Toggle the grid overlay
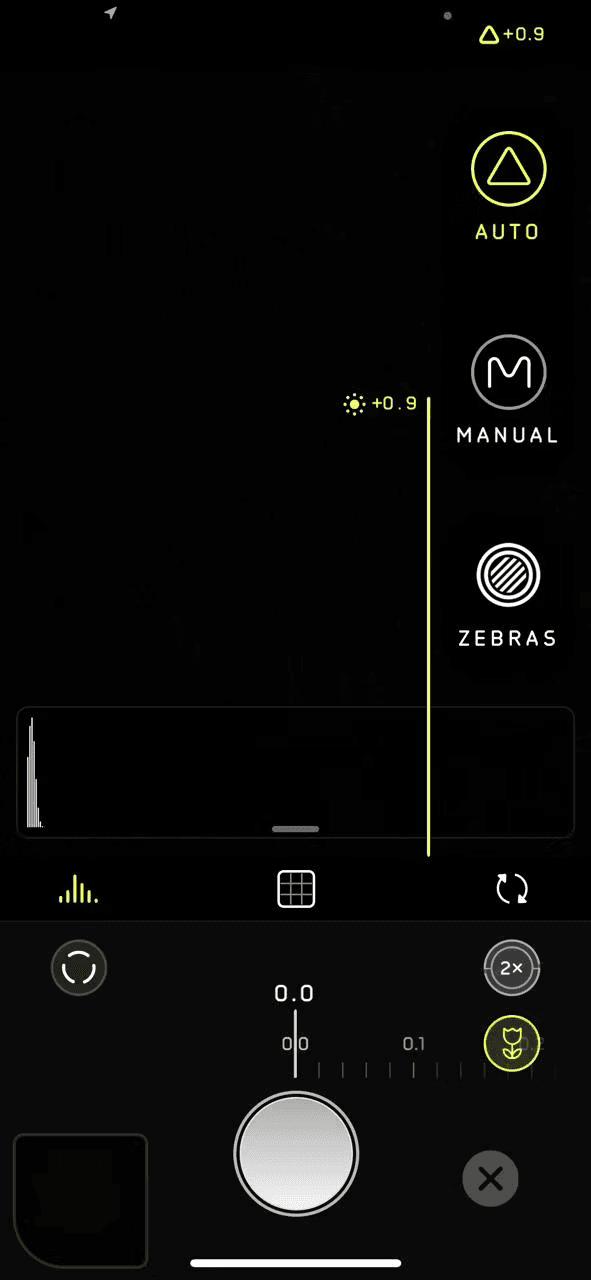Viewport: 591px width, 1280px height. point(296,888)
